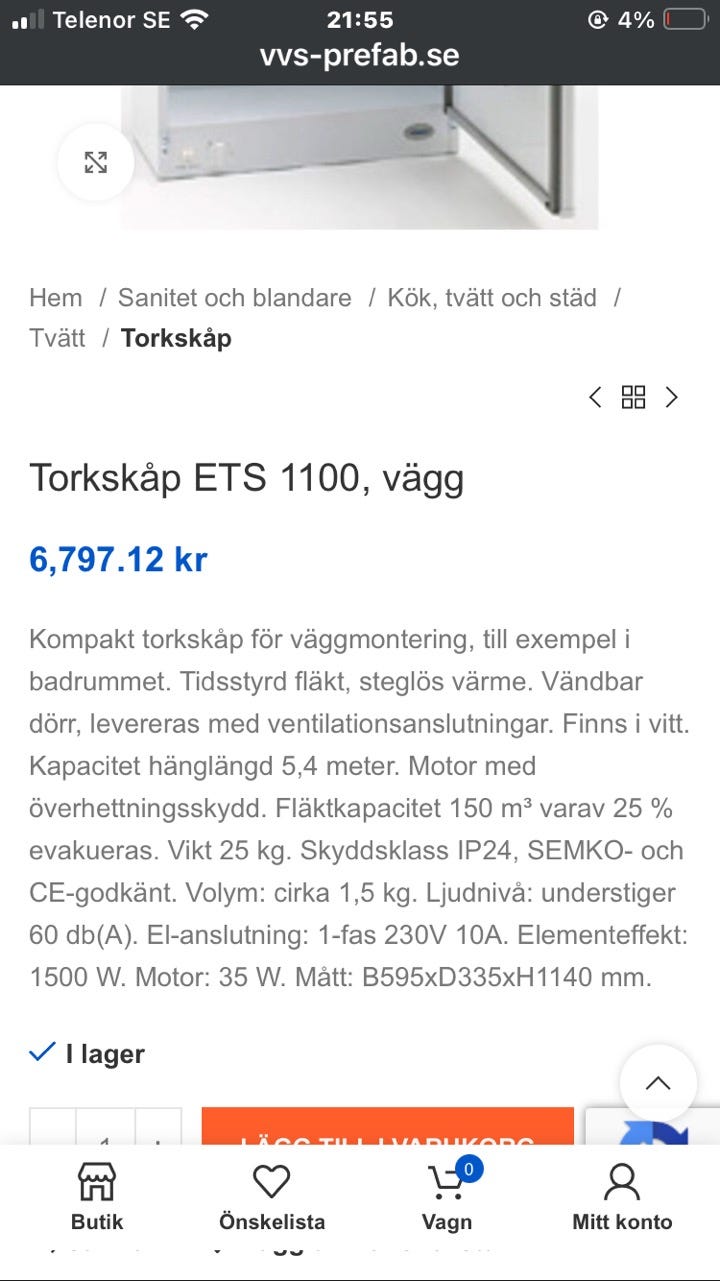Go to the next product arrow
Image resolution: width=720 pixels, height=1281 pixels.
click(x=672, y=397)
